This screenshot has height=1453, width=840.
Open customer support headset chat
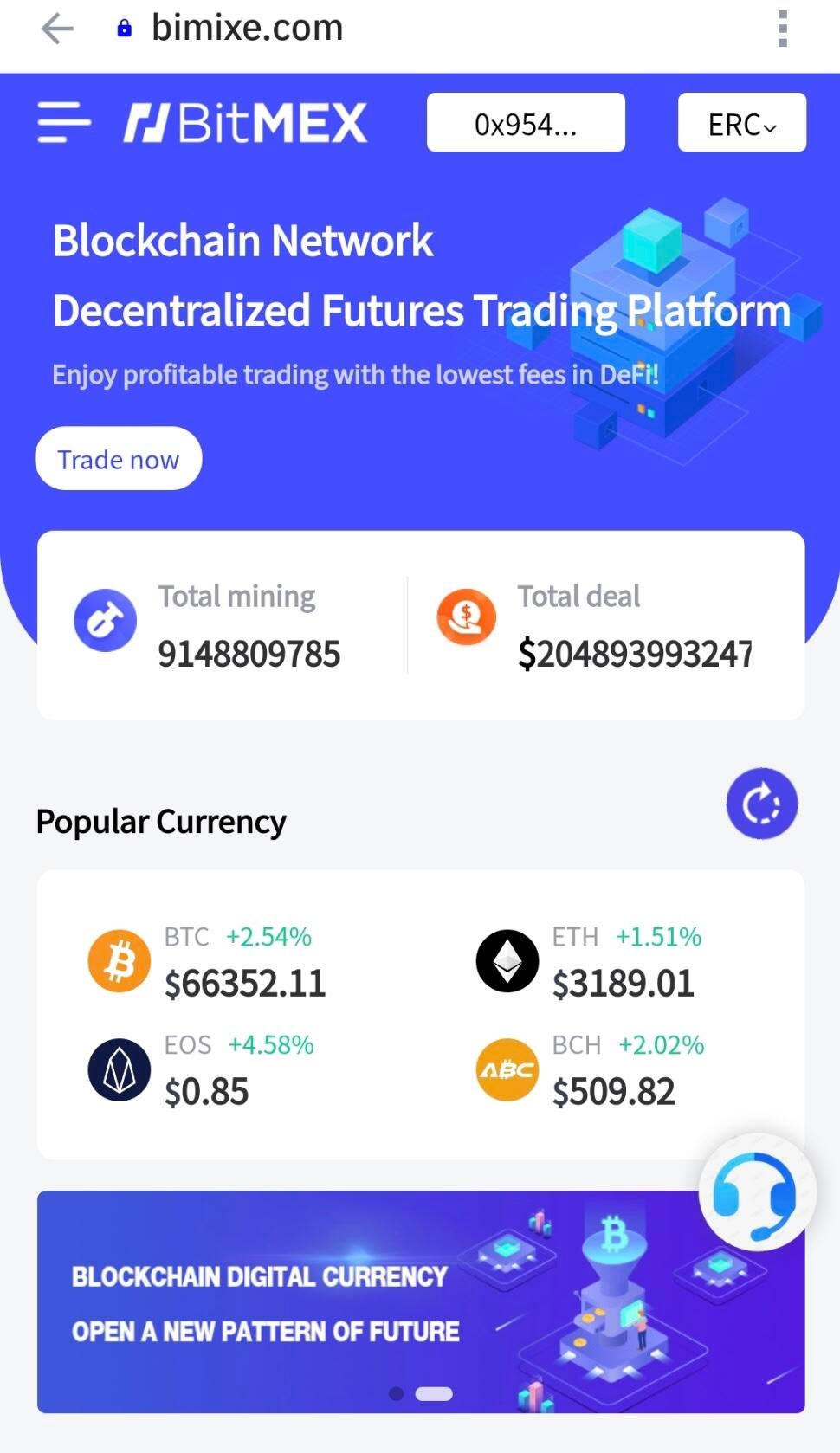coord(756,1192)
